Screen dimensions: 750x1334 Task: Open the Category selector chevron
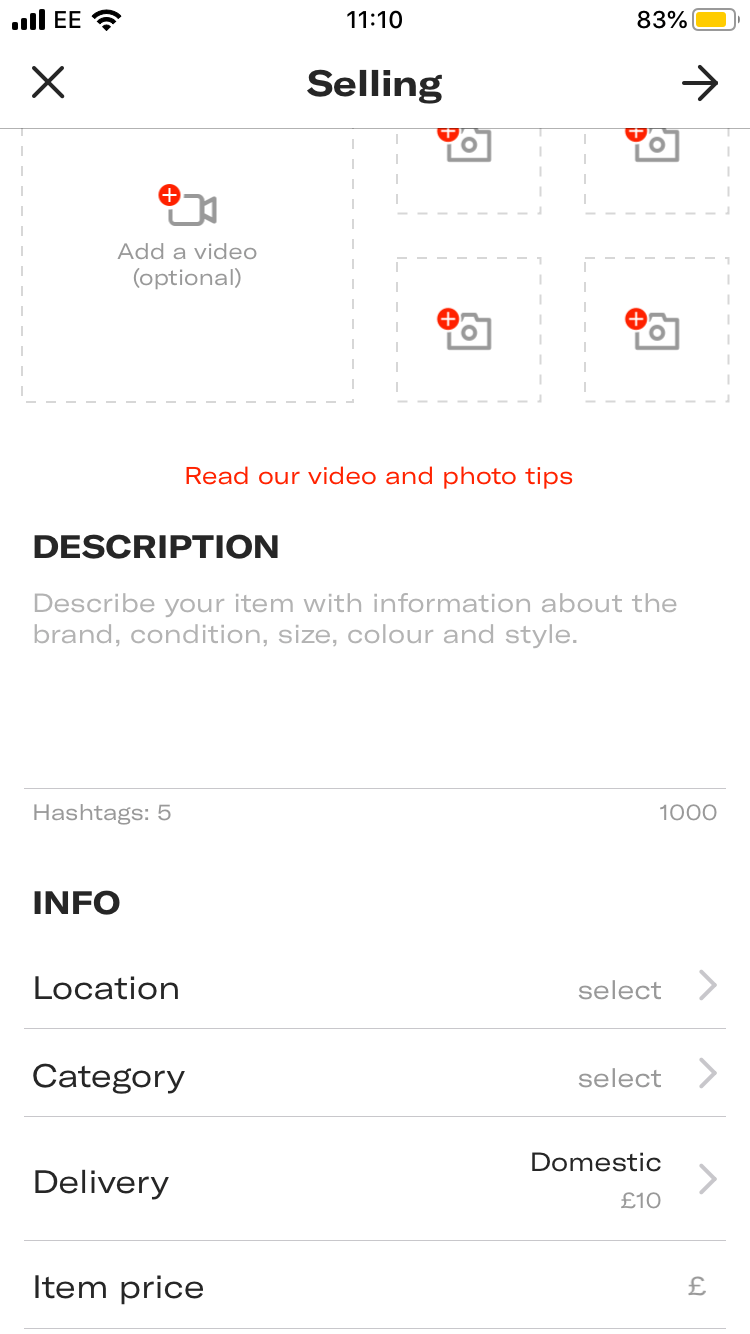[x=708, y=1076]
